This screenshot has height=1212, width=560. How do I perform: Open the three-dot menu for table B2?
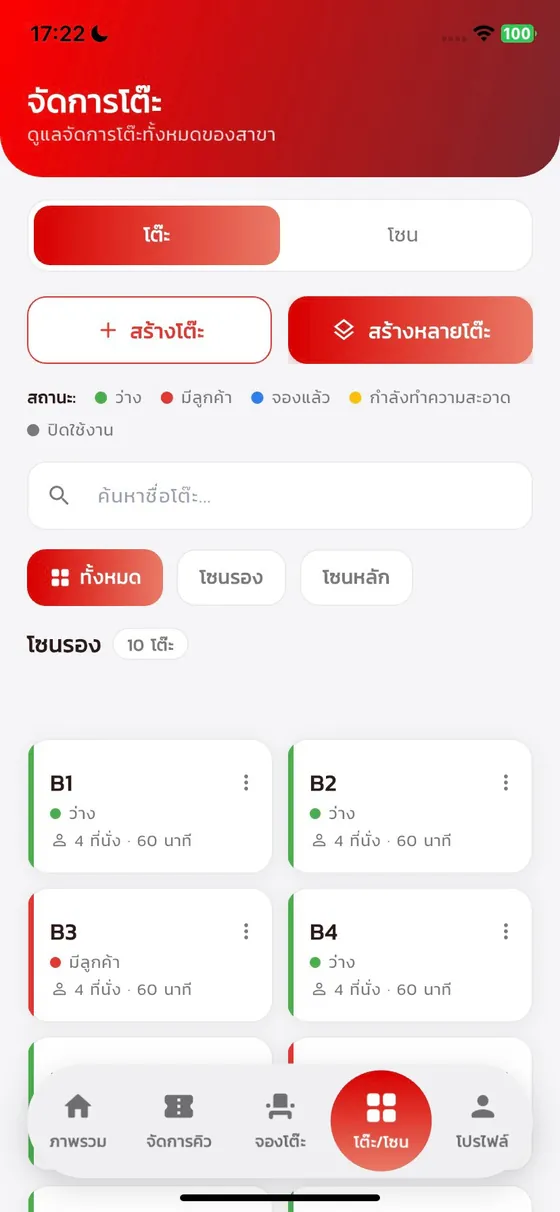tap(506, 783)
